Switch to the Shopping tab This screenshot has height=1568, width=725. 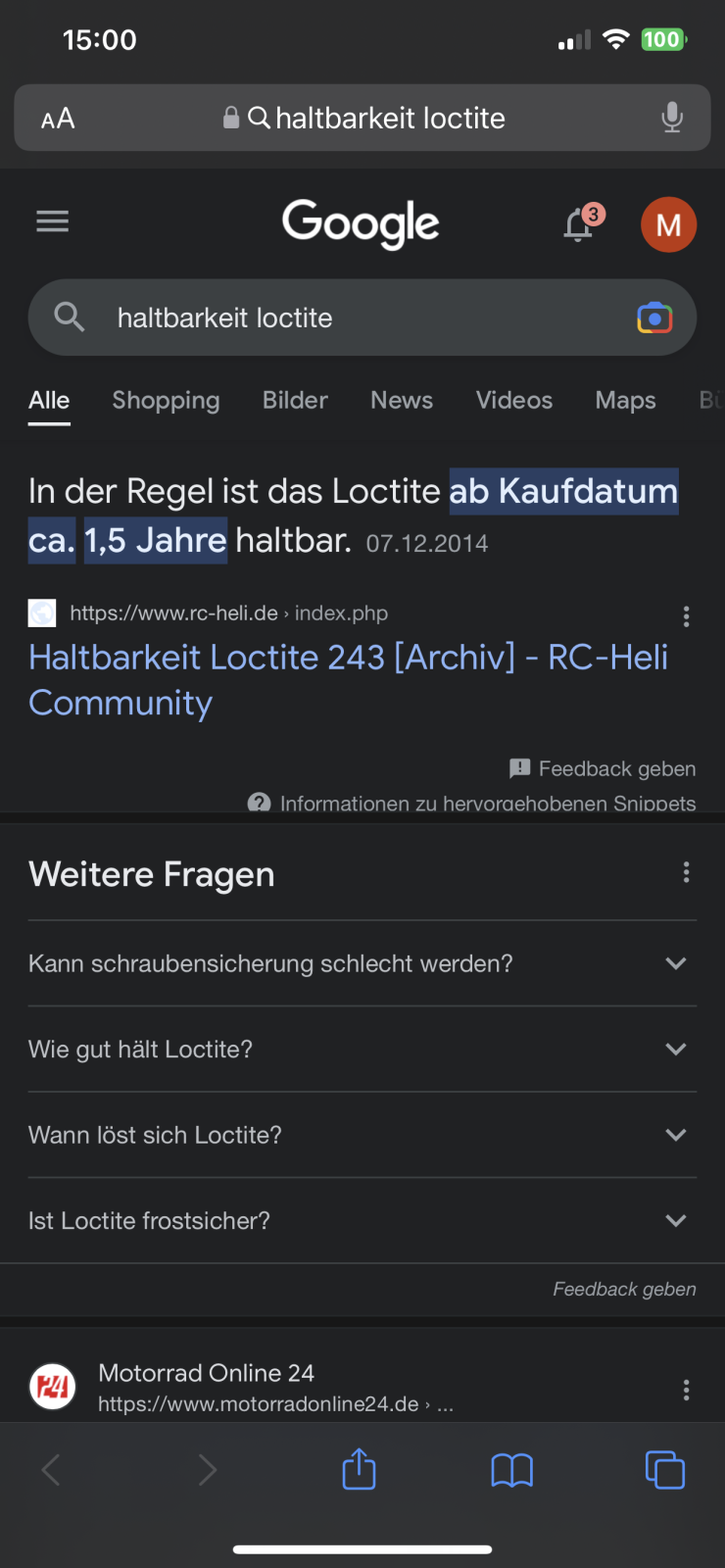[166, 401]
